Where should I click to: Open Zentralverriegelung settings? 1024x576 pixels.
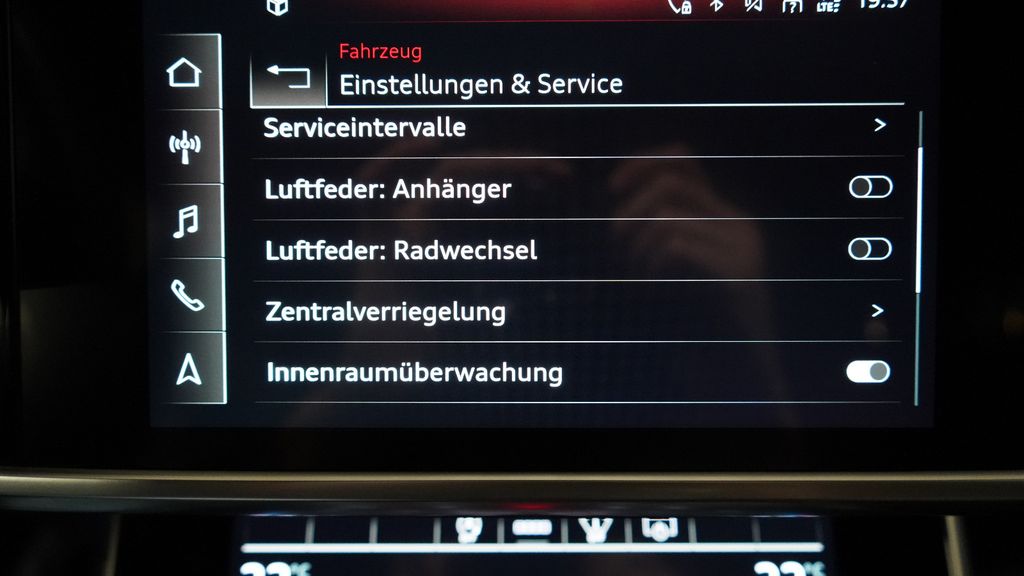point(576,311)
